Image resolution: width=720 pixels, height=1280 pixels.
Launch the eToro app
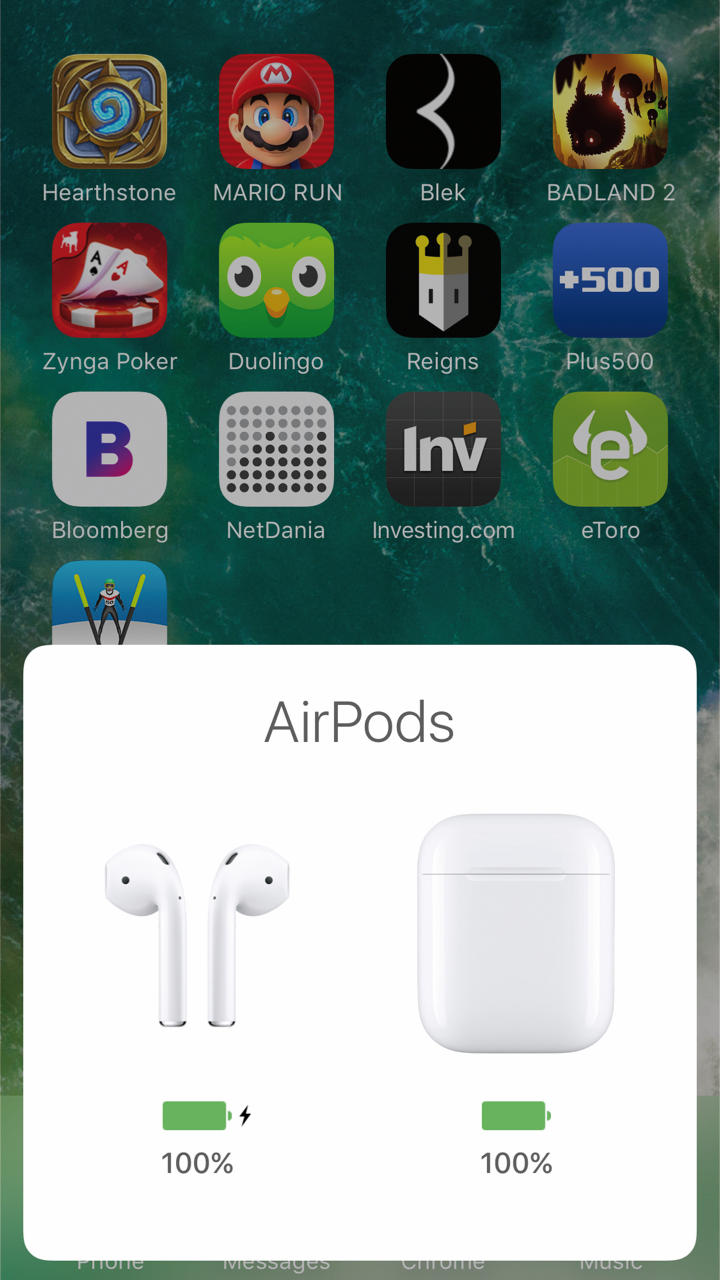pyautogui.click(x=610, y=449)
